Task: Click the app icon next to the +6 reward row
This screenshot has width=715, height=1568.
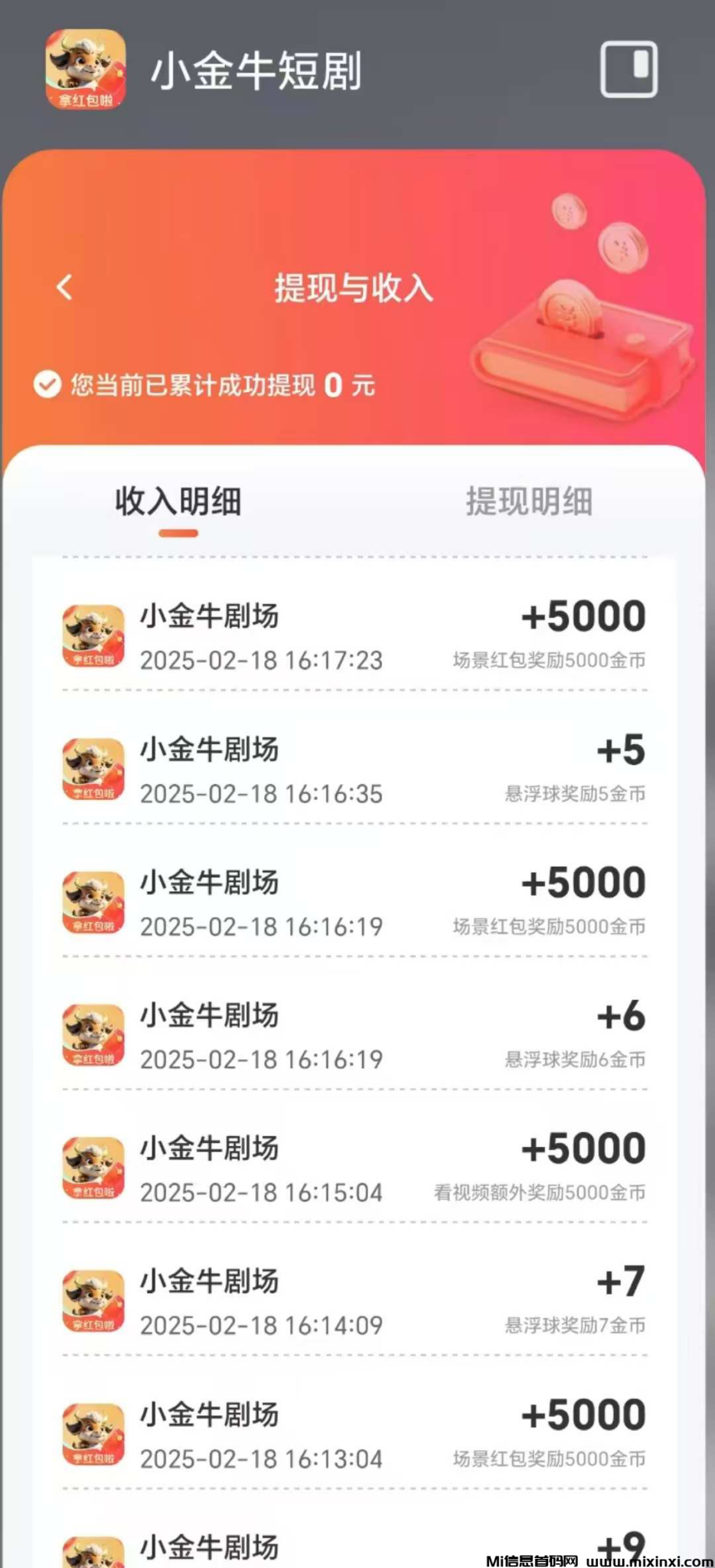Action: click(x=92, y=1035)
